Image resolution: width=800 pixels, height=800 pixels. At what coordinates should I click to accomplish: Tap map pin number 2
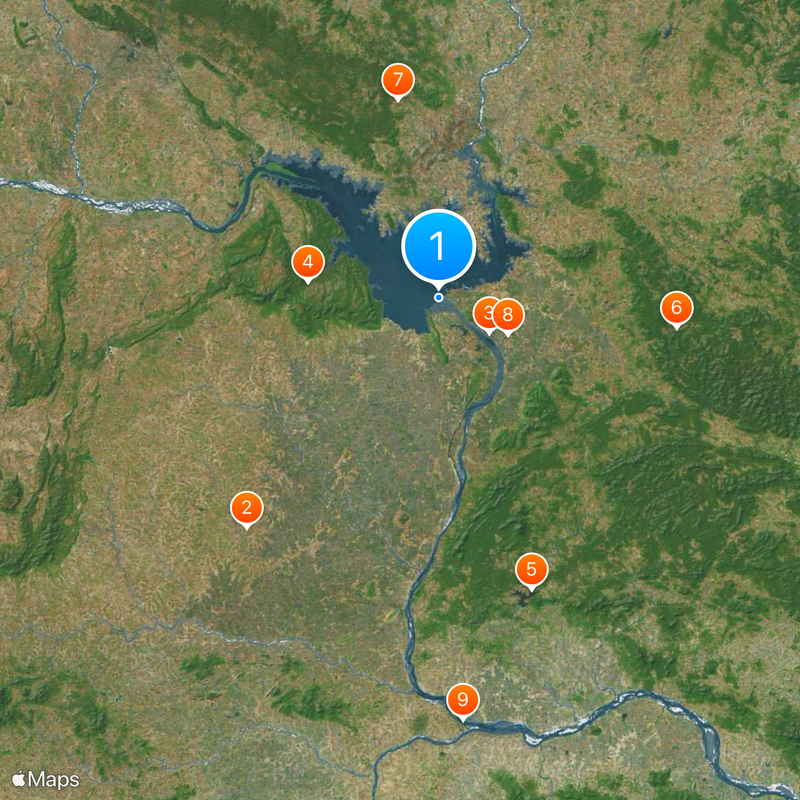pos(247,508)
